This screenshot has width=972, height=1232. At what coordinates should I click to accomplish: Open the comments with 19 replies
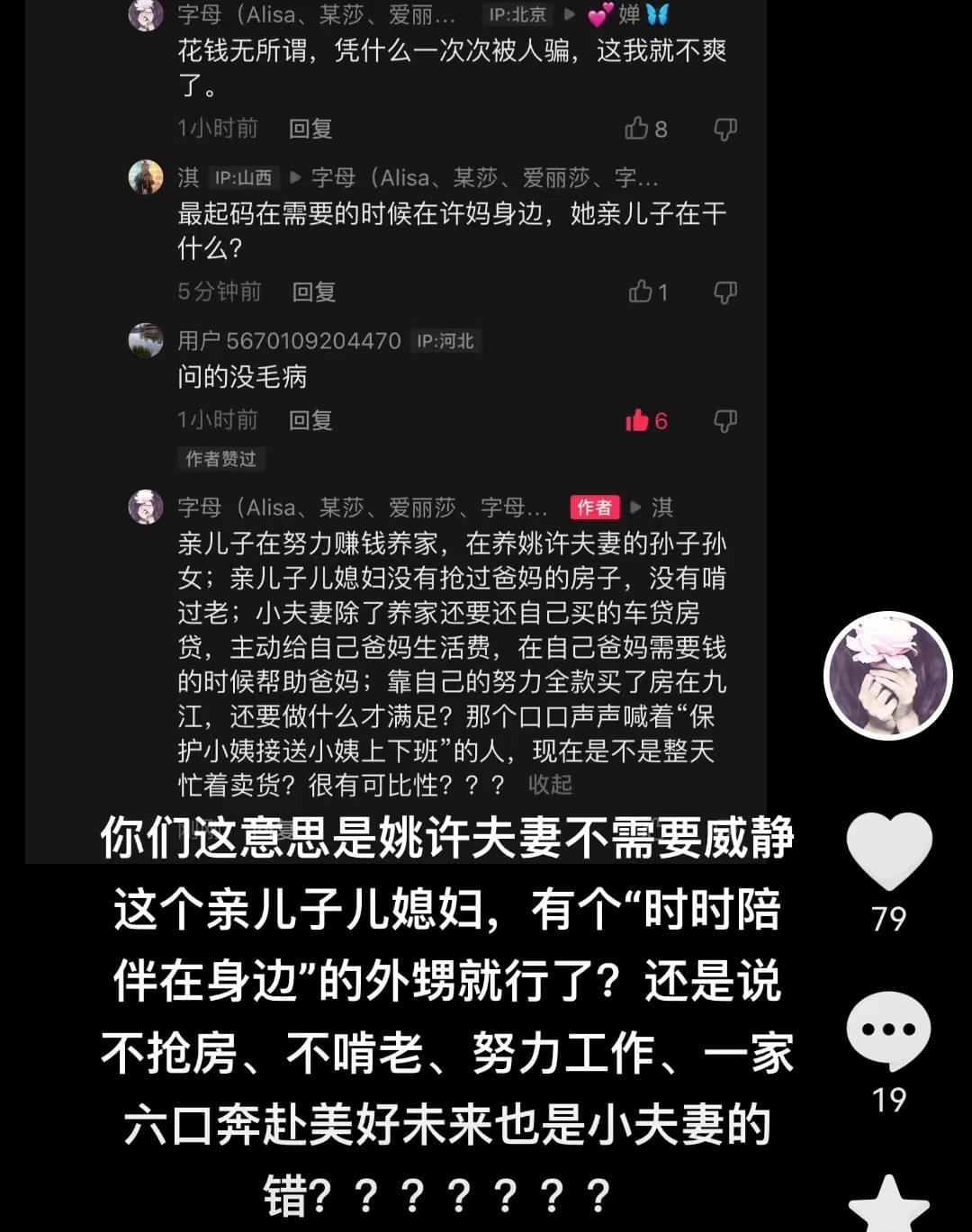point(888,1030)
